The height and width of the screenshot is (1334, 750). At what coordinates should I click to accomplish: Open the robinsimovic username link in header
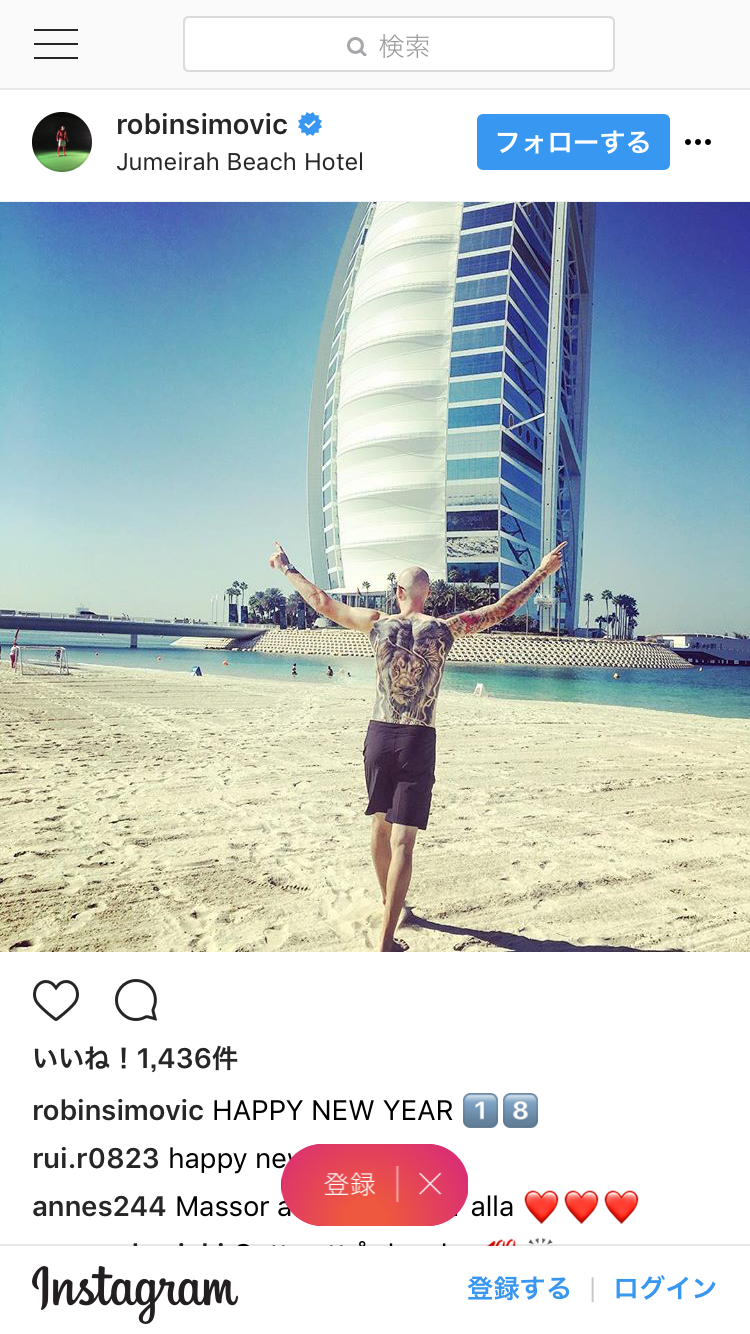(202, 125)
